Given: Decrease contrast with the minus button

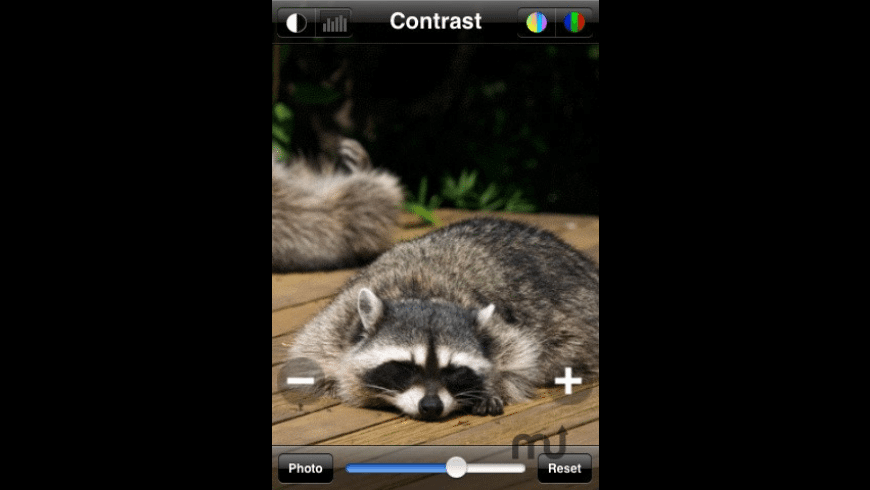Looking at the screenshot, I should coord(300,381).
